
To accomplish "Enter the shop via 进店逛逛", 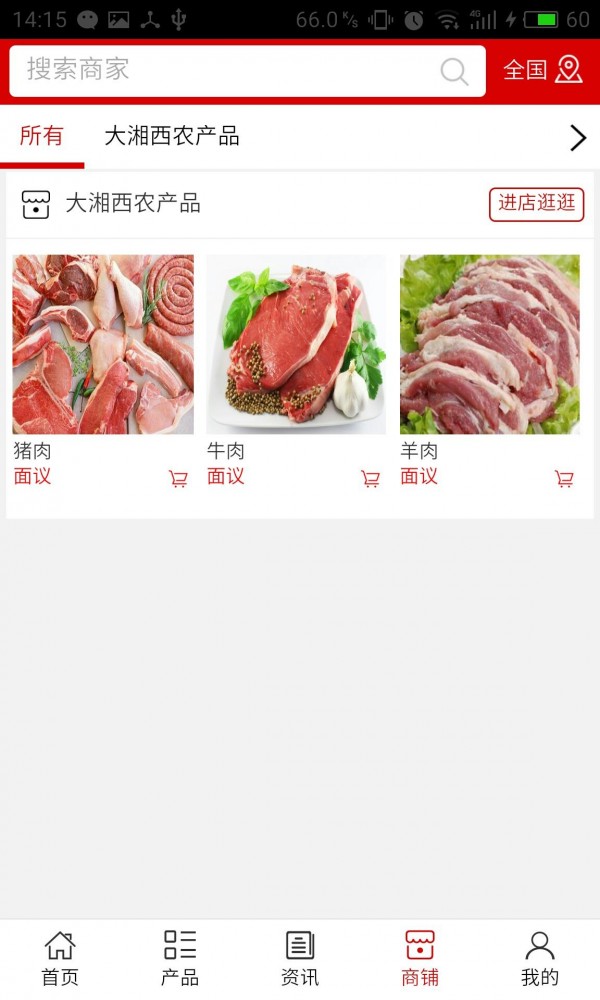I will 536,204.
